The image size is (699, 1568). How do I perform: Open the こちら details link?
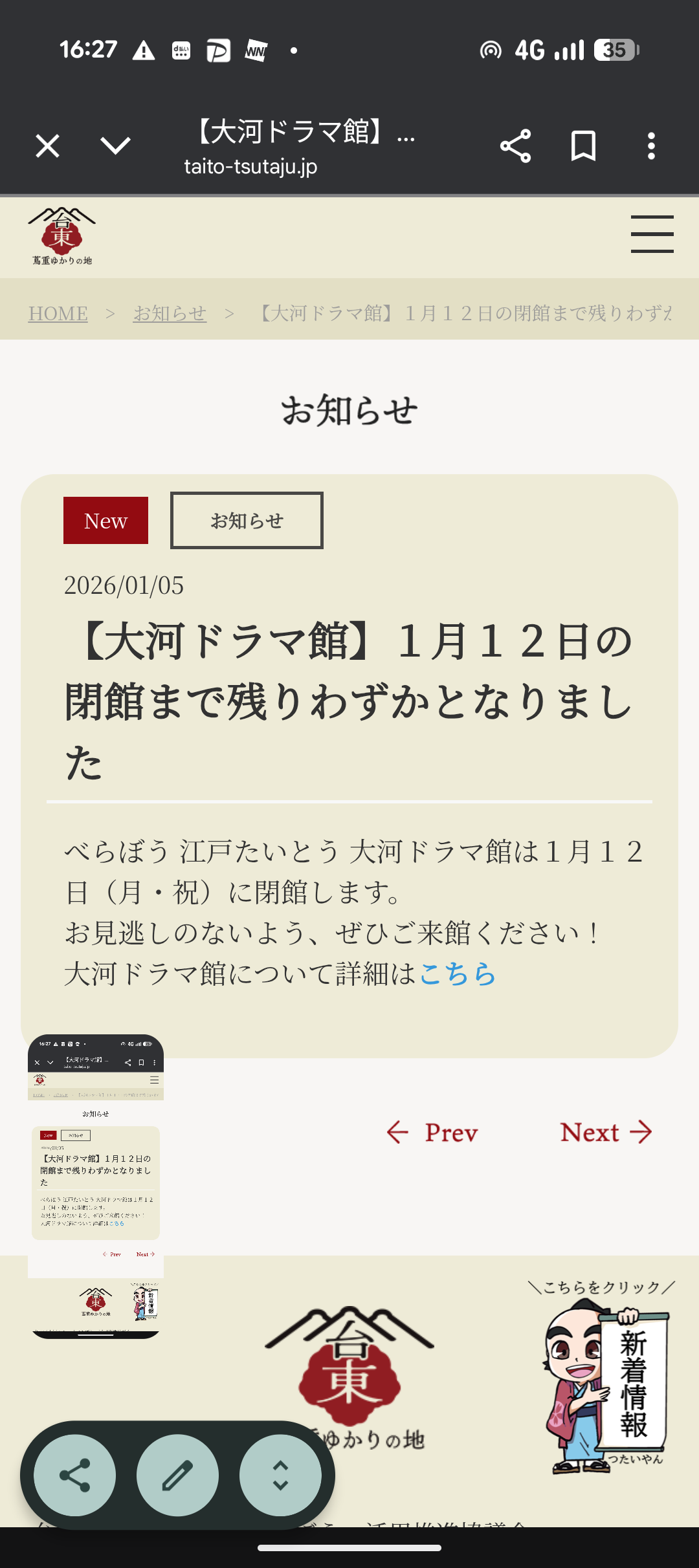click(458, 974)
